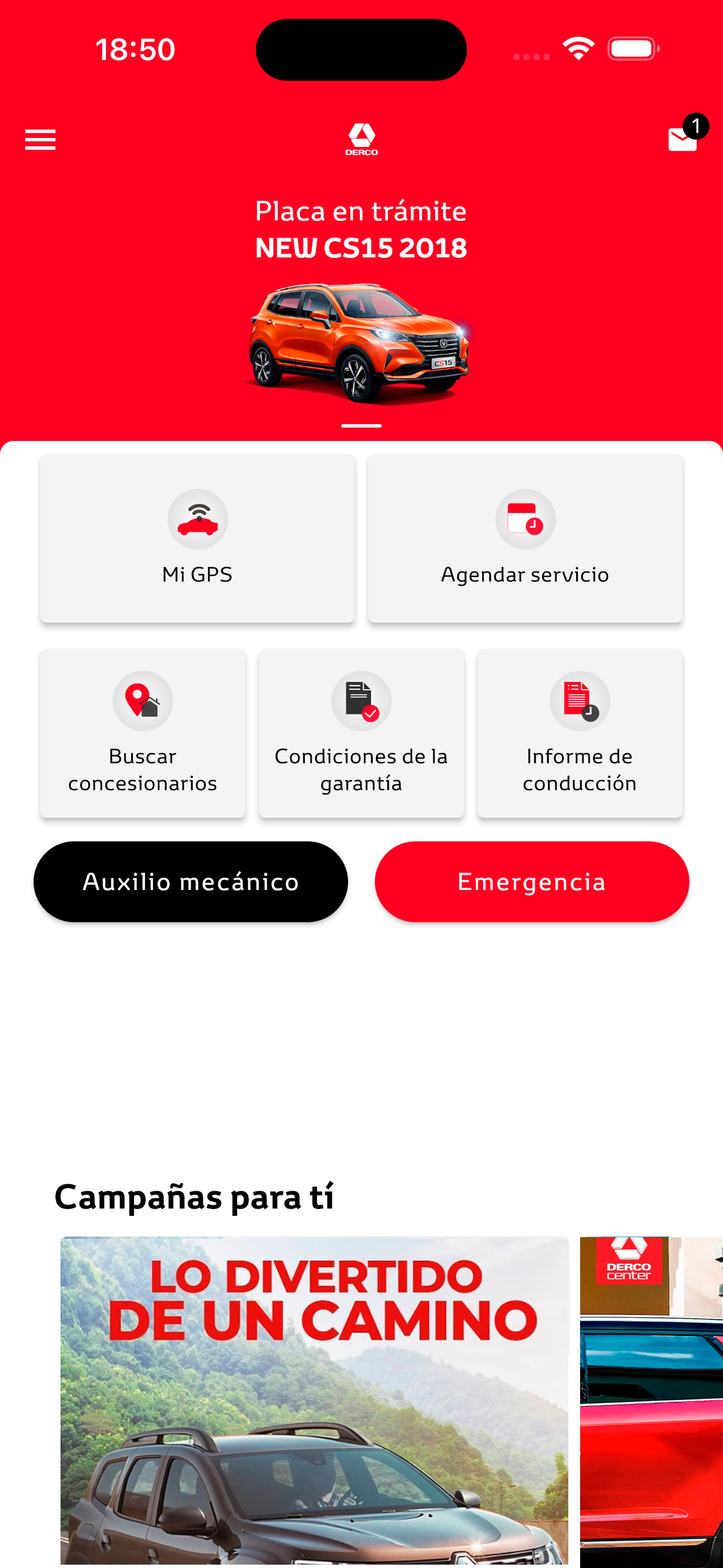Select the Mi GPS car icon
This screenshot has width=723, height=1568.
pyautogui.click(x=197, y=519)
